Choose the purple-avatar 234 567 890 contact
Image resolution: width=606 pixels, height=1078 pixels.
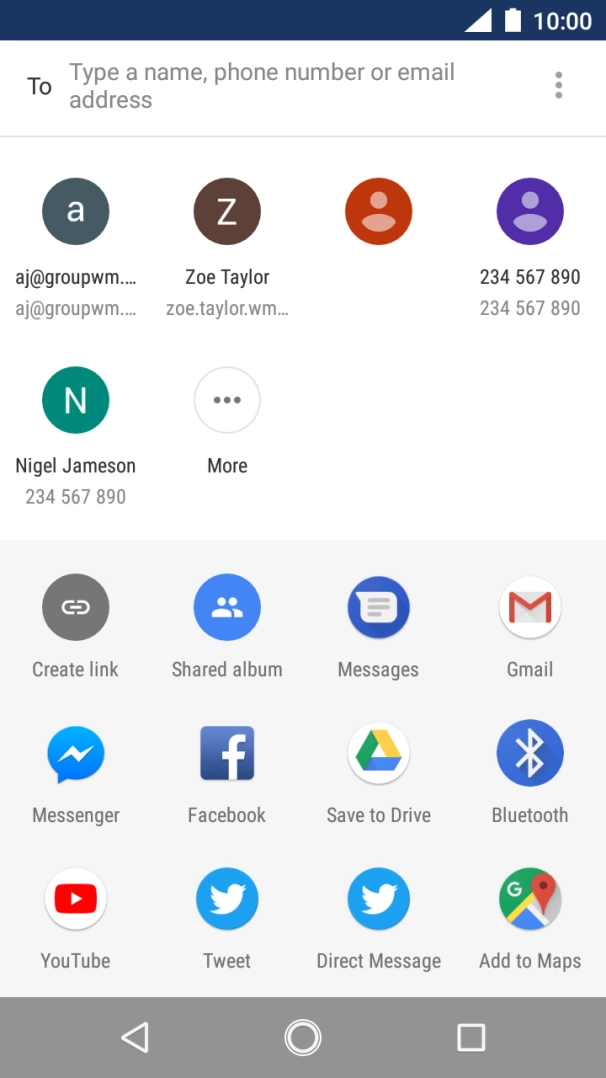530,212
